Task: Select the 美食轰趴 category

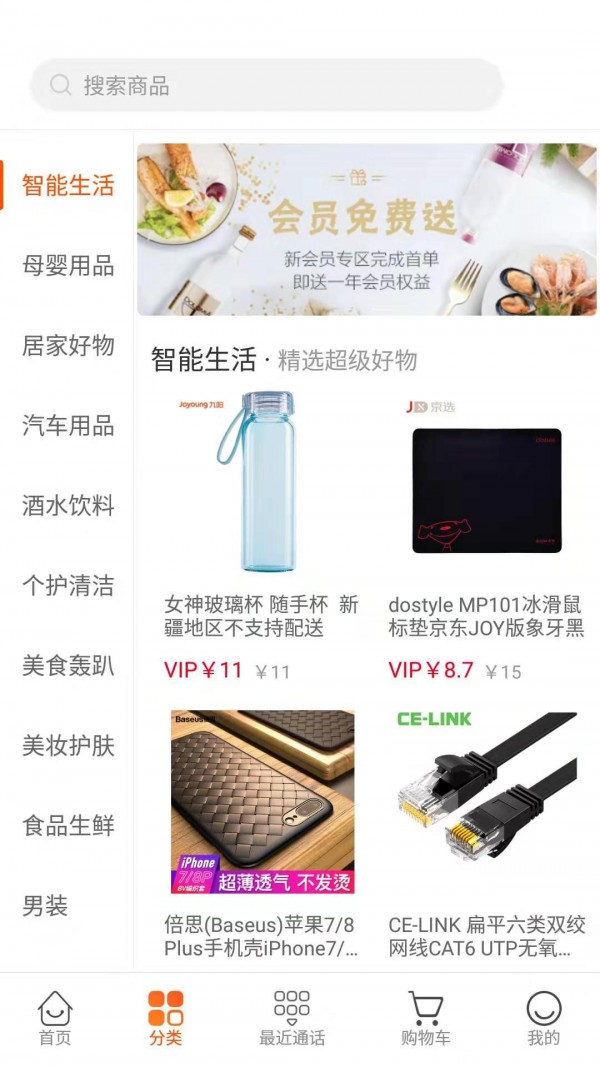Action: (68, 666)
